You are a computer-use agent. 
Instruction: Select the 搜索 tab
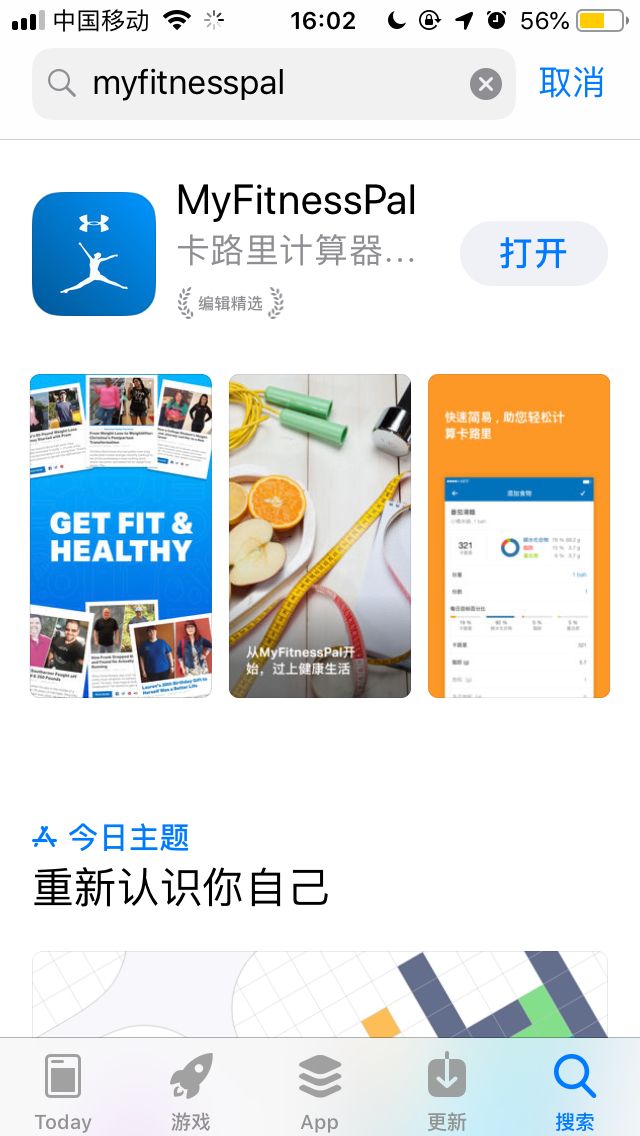pos(575,1091)
